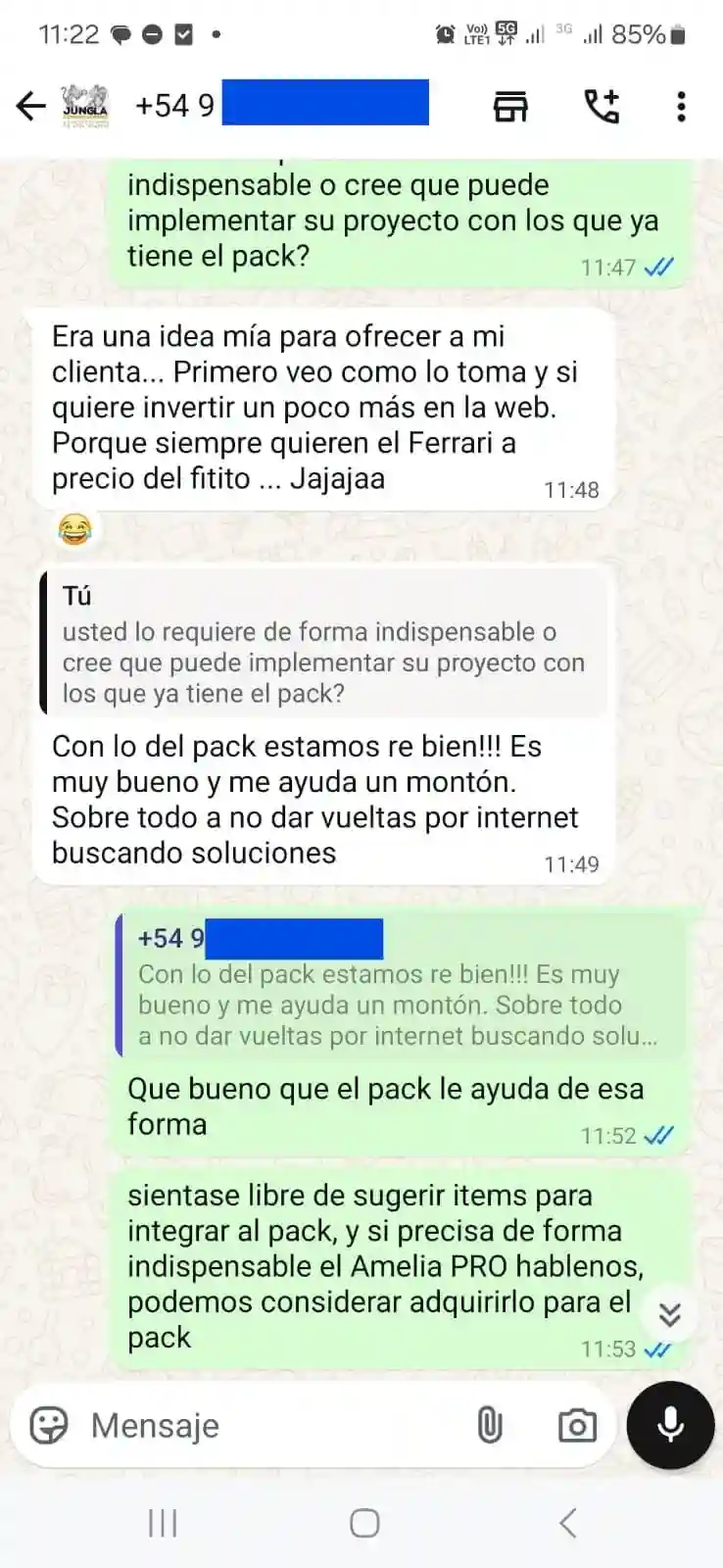Jump to the quoted message from Tú
This screenshot has width=723, height=1568.
pyautogui.click(x=323, y=642)
